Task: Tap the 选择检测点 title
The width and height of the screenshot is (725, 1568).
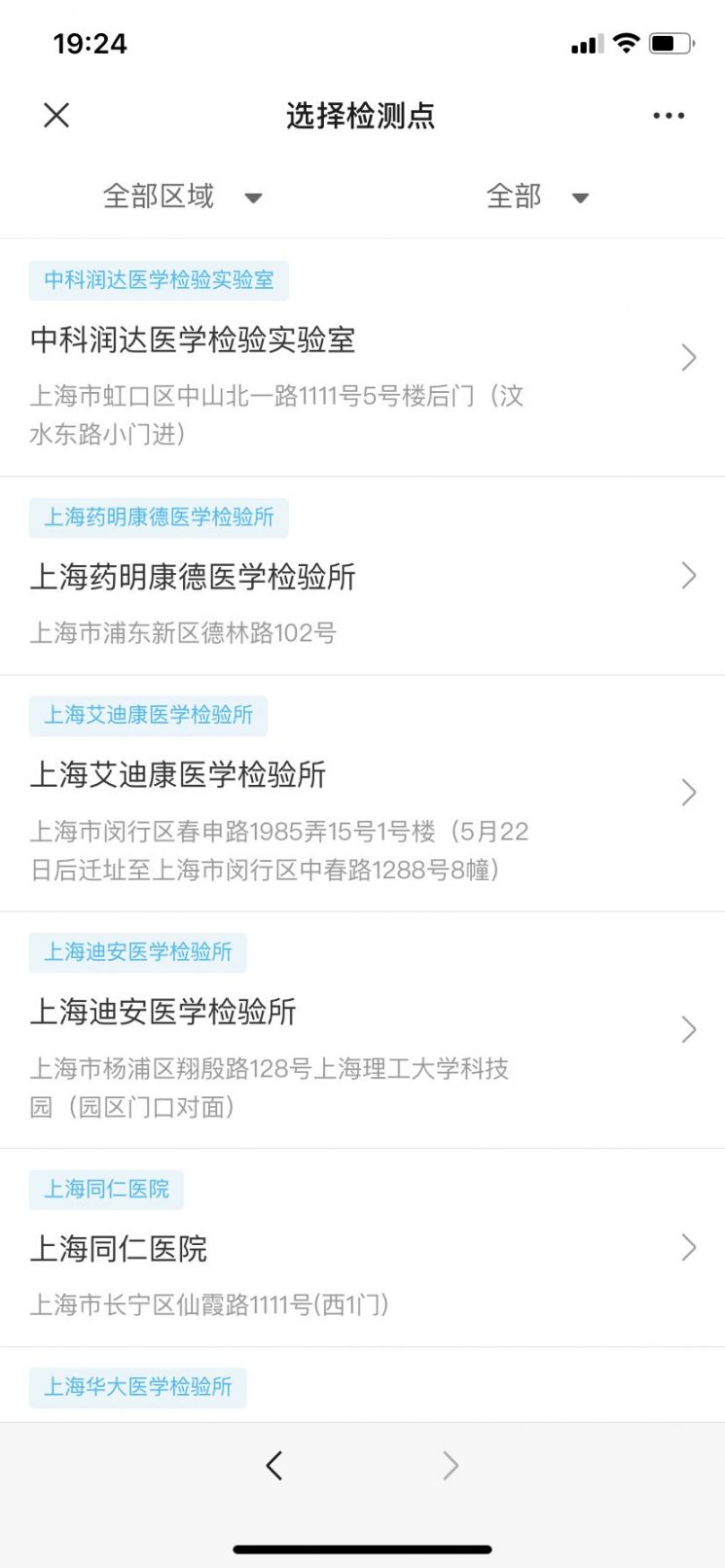Action: [361, 115]
